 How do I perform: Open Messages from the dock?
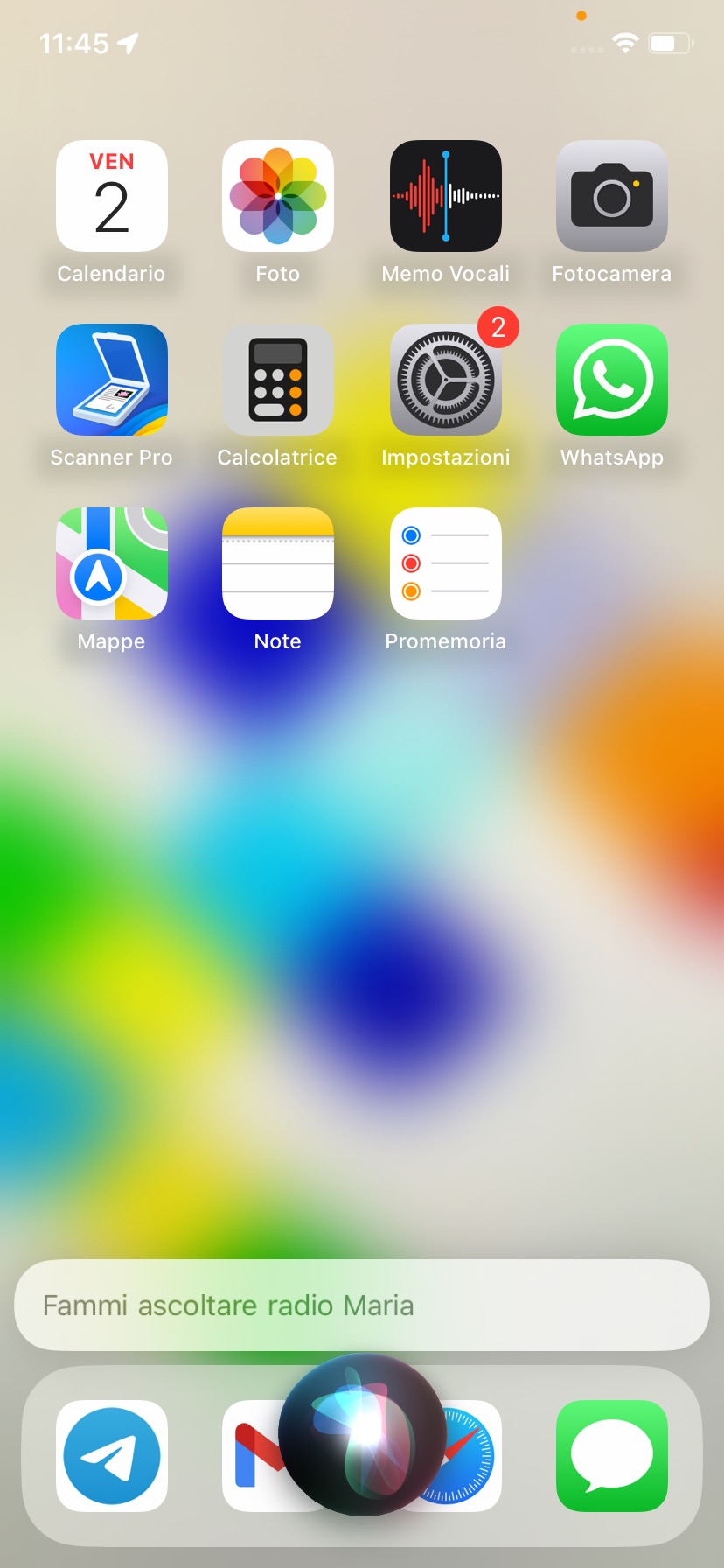[612, 1456]
